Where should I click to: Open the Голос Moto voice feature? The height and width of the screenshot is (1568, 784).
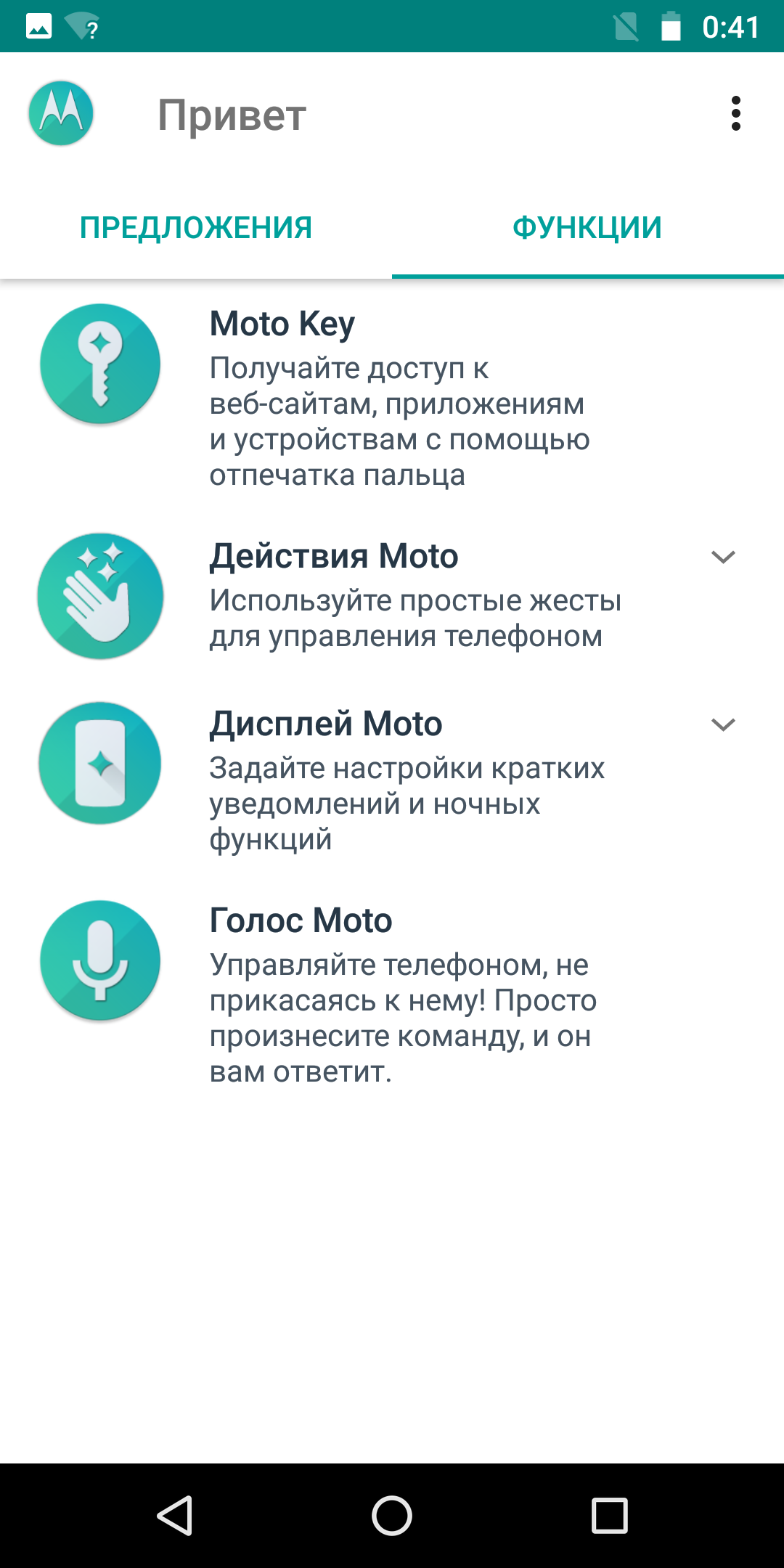[x=392, y=995]
